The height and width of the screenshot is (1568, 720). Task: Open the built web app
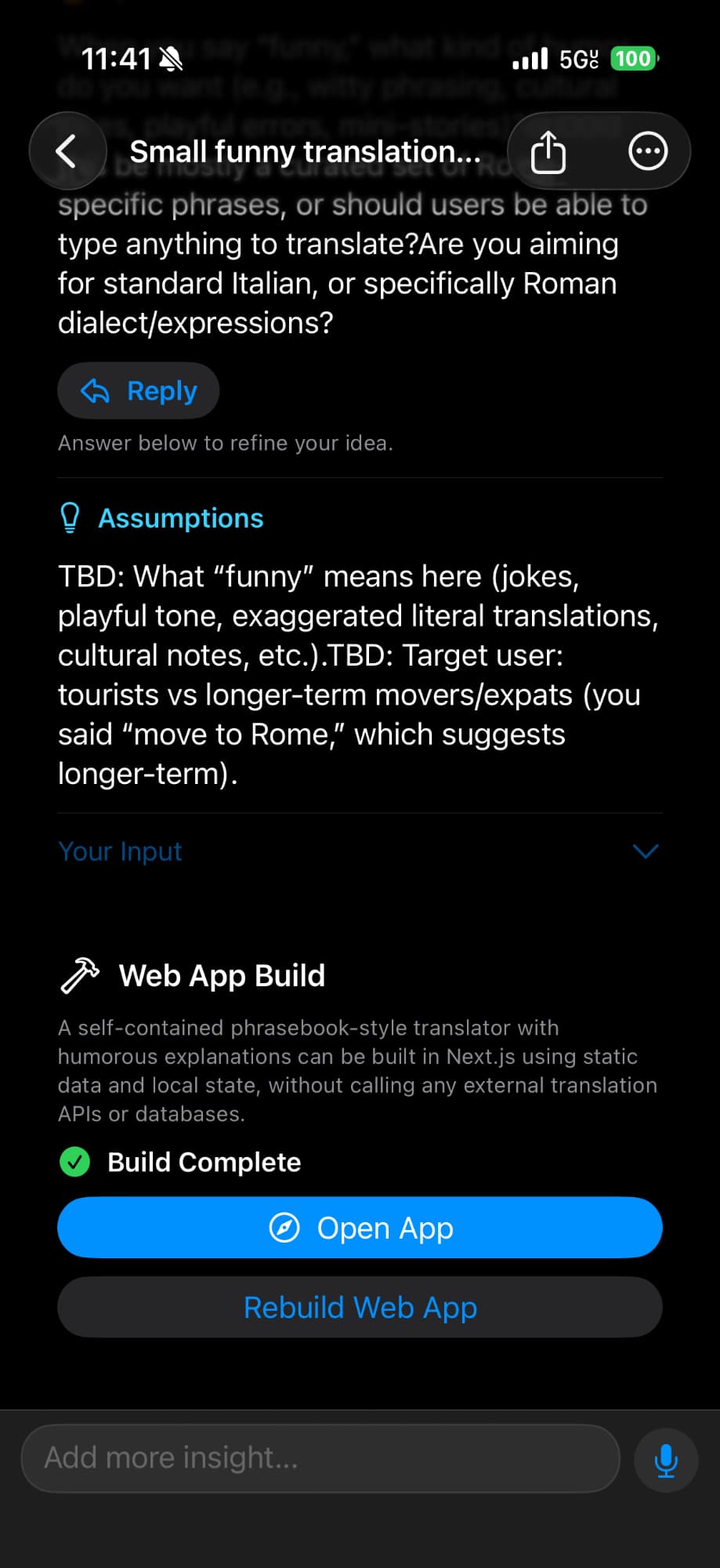pos(360,1227)
